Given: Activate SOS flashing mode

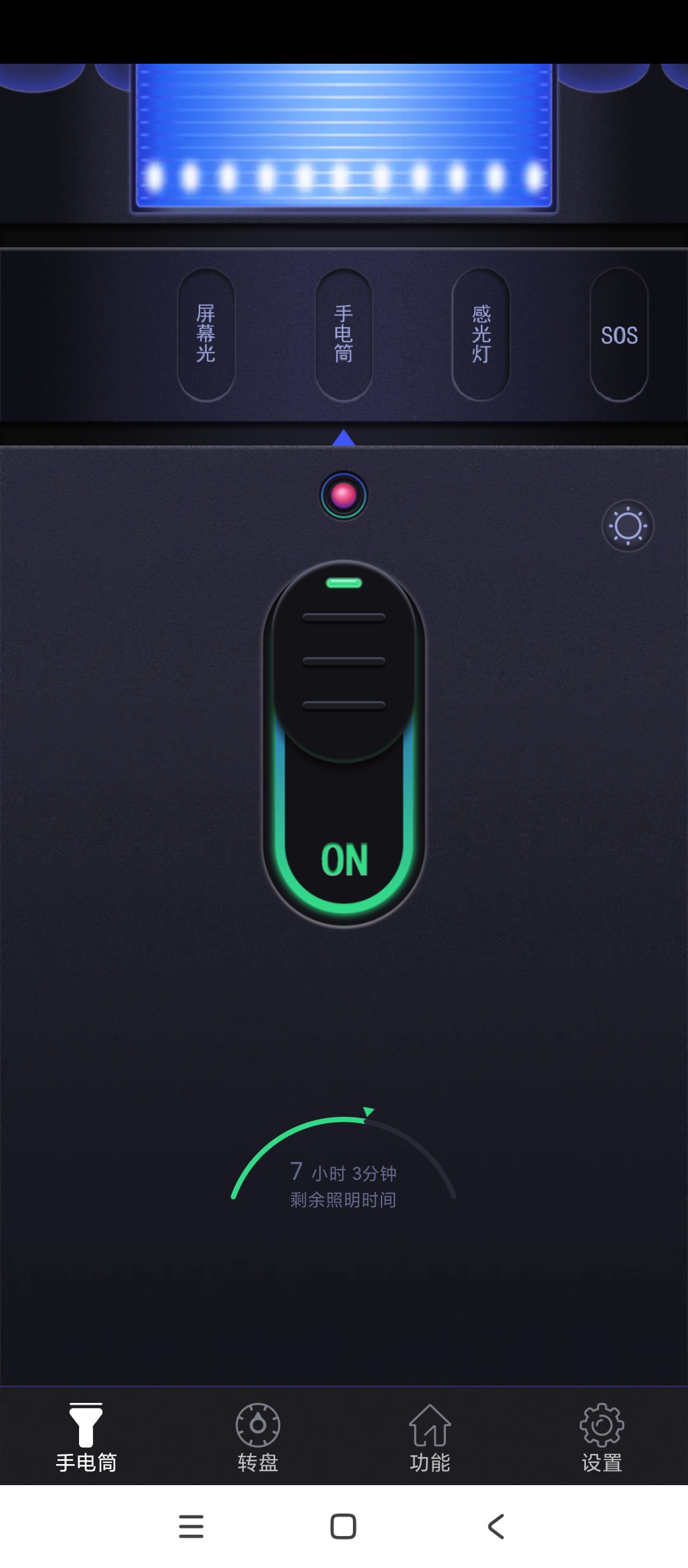Looking at the screenshot, I should pos(619,335).
